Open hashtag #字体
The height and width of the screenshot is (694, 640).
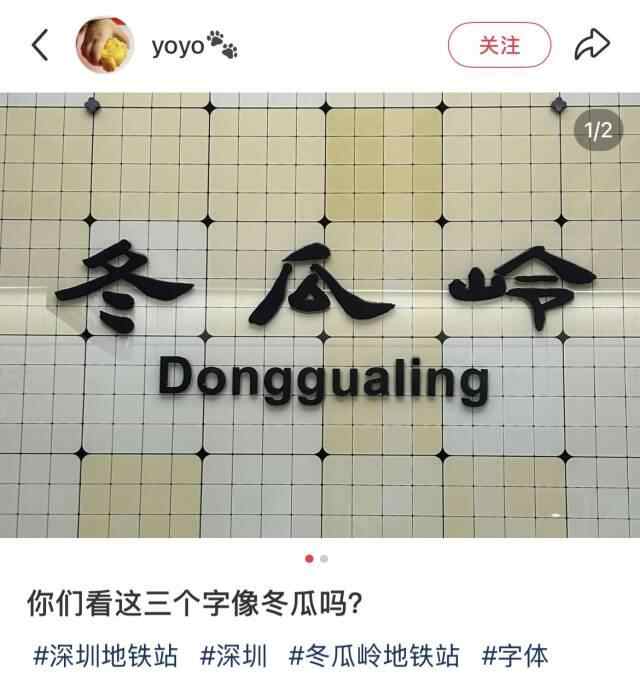point(515,657)
